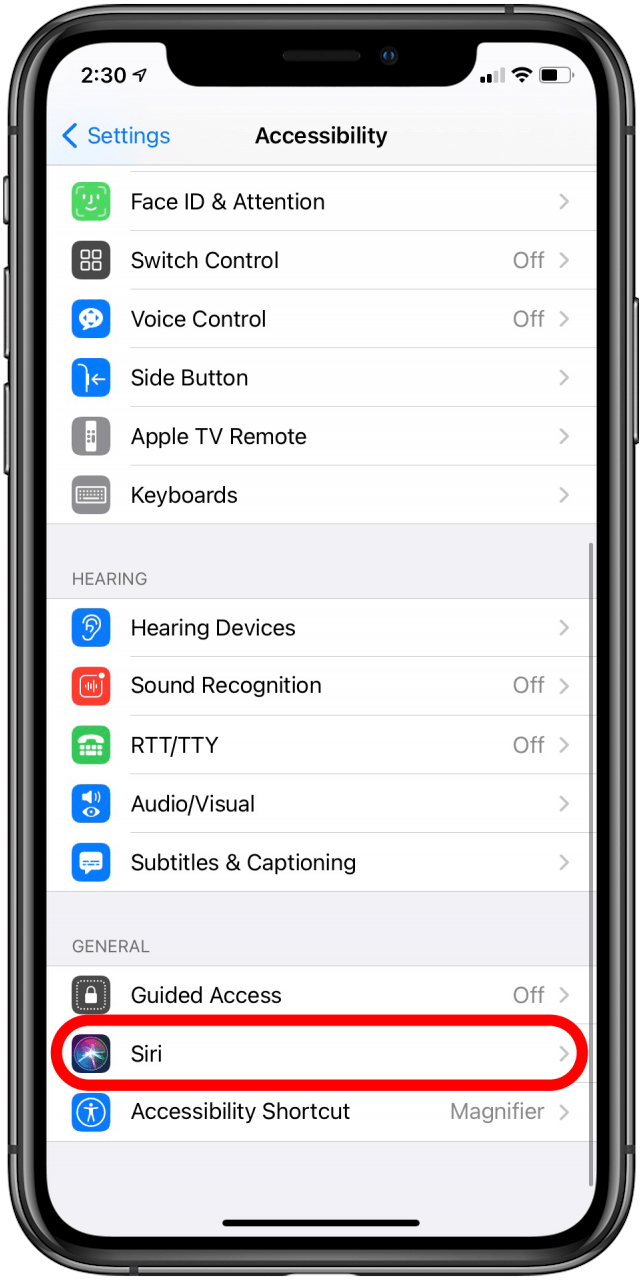Open Switch Control settings
Image resolution: width=642 pixels, height=1280 pixels.
click(320, 261)
